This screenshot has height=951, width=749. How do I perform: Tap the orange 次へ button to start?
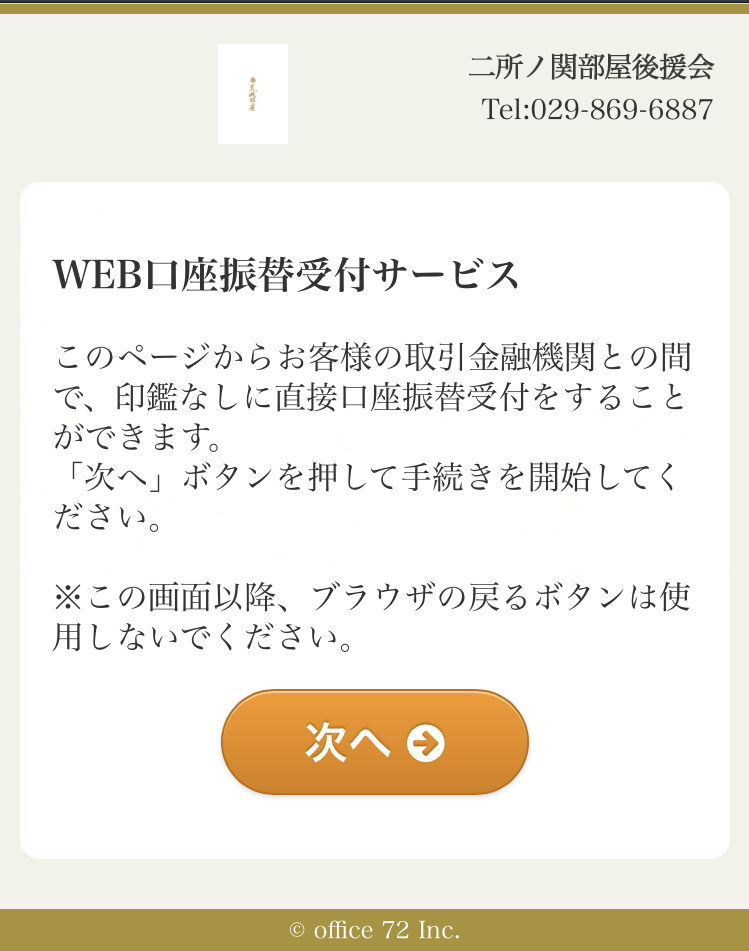point(374,742)
